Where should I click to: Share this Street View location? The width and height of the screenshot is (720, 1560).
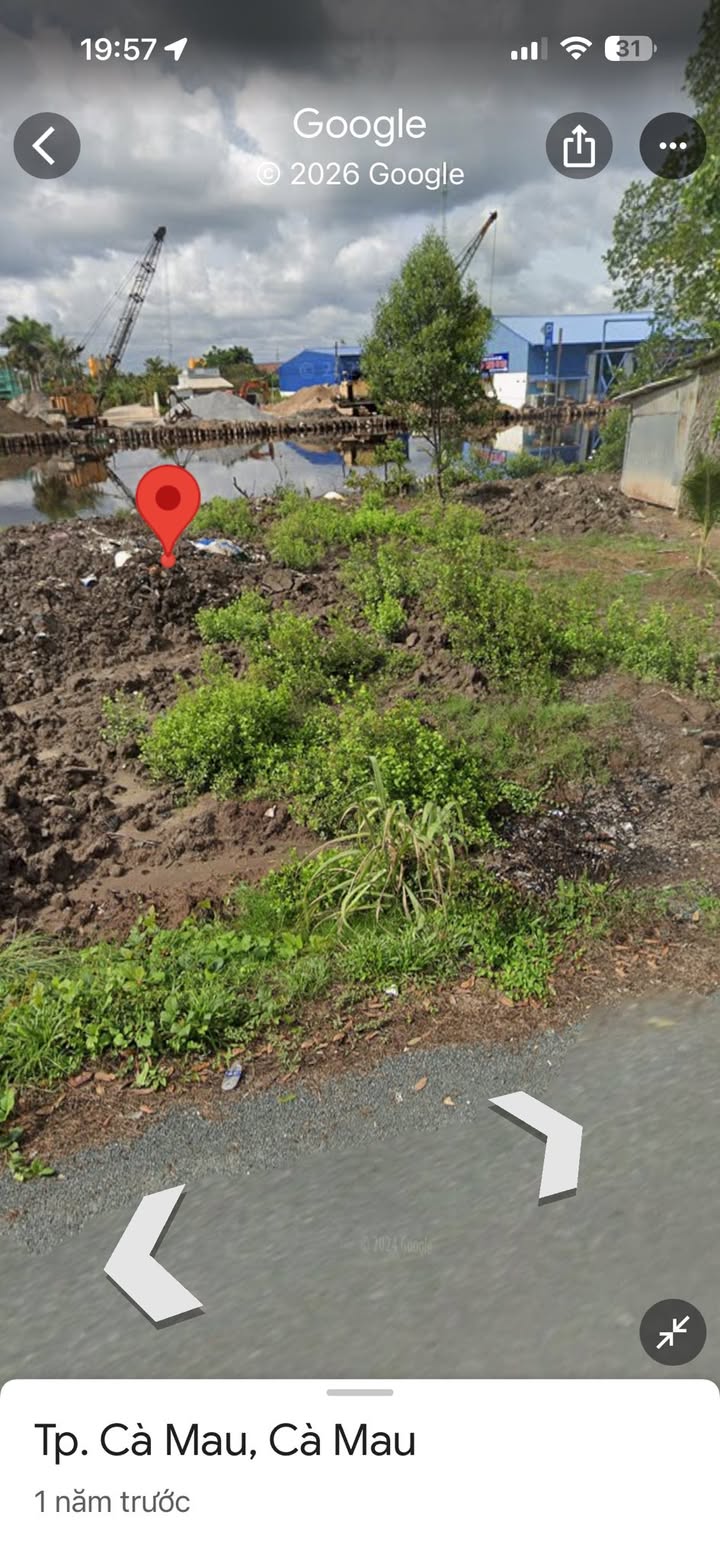click(579, 146)
